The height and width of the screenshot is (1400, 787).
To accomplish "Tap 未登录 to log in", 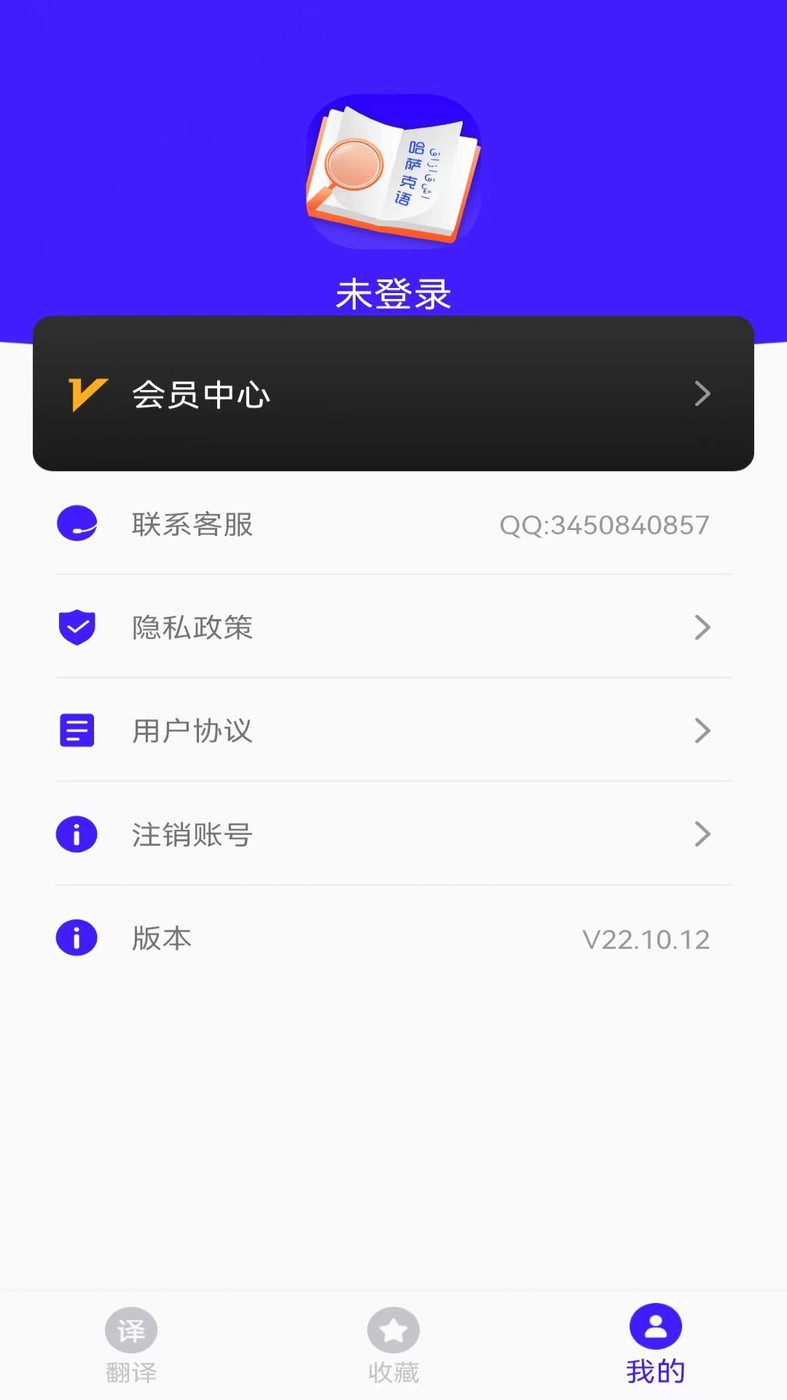I will (393, 293).
